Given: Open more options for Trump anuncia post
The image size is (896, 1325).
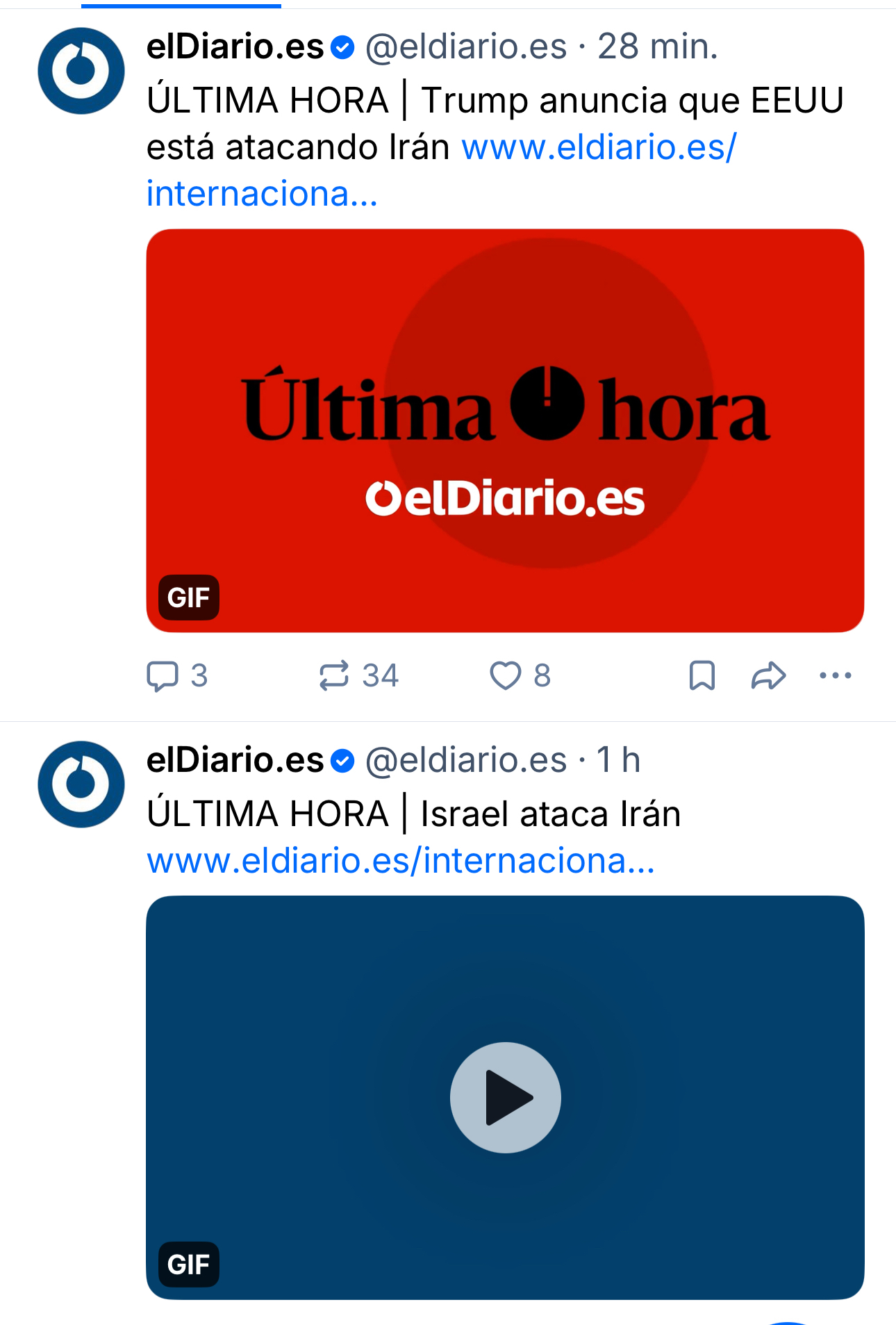Looking at the screenshot, I should coord(835,676).
